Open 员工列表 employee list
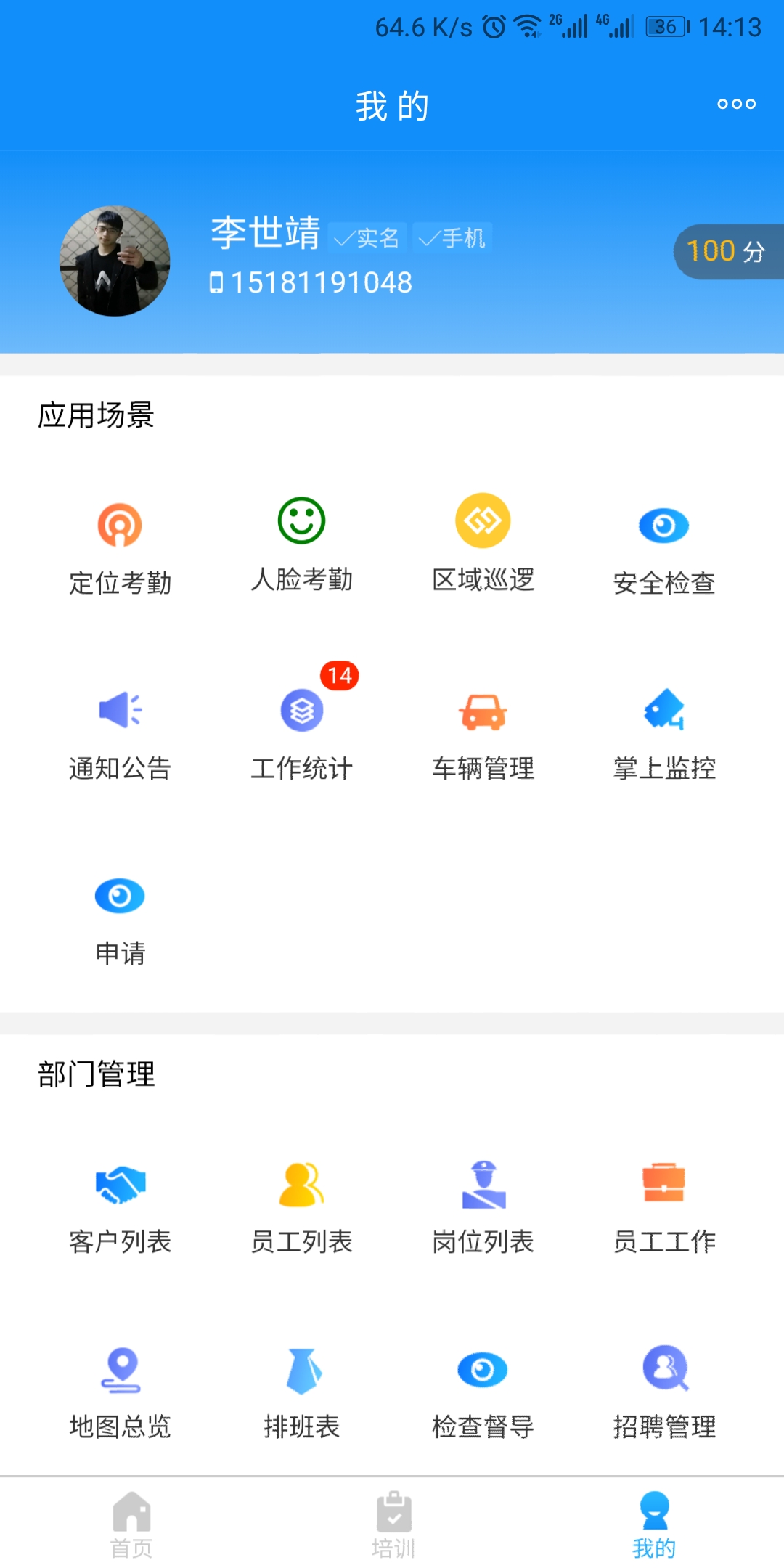This screenshot has width=784, height=1568. (x=301, y=1206)
